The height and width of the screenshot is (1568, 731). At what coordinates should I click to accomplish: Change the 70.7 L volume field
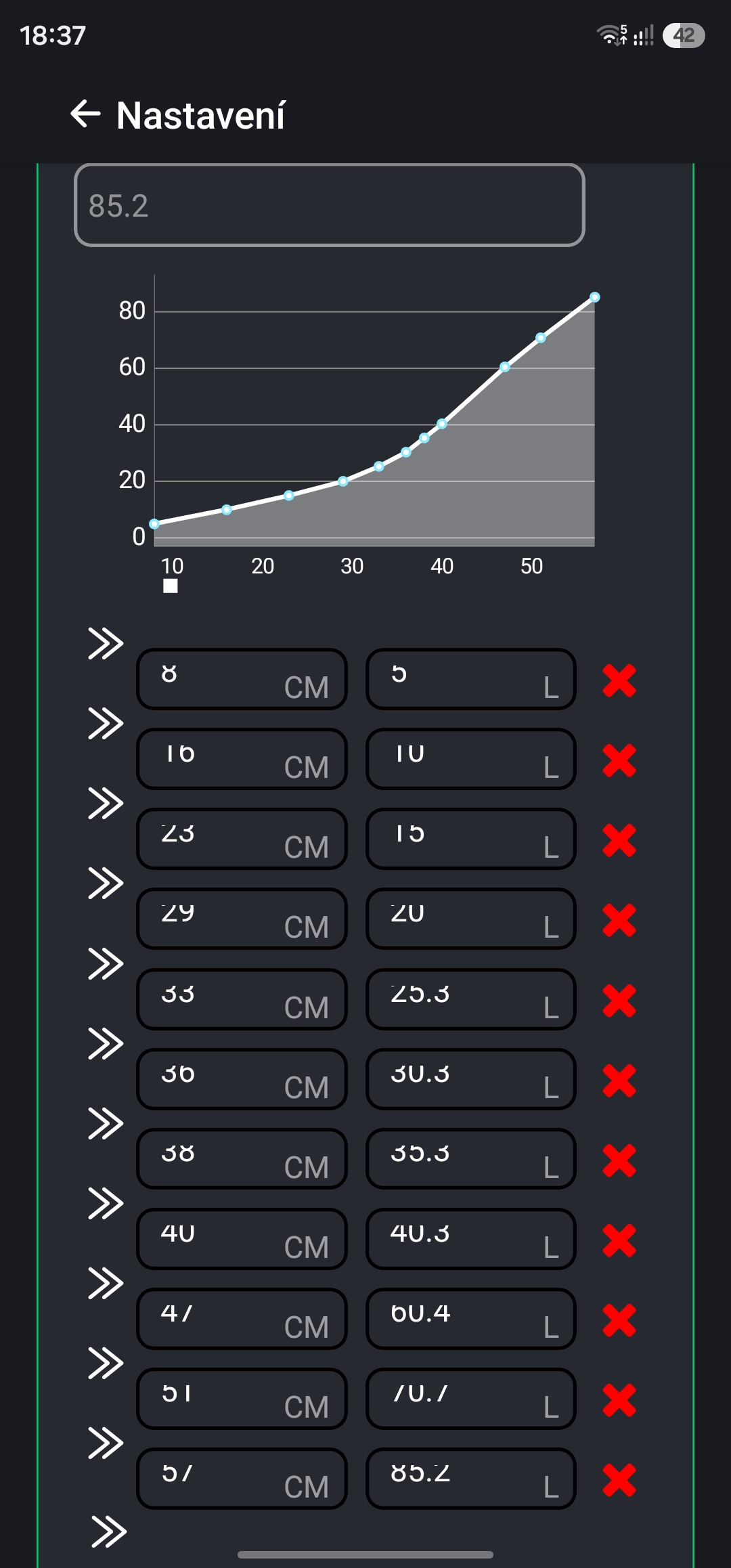[471, 1399]
